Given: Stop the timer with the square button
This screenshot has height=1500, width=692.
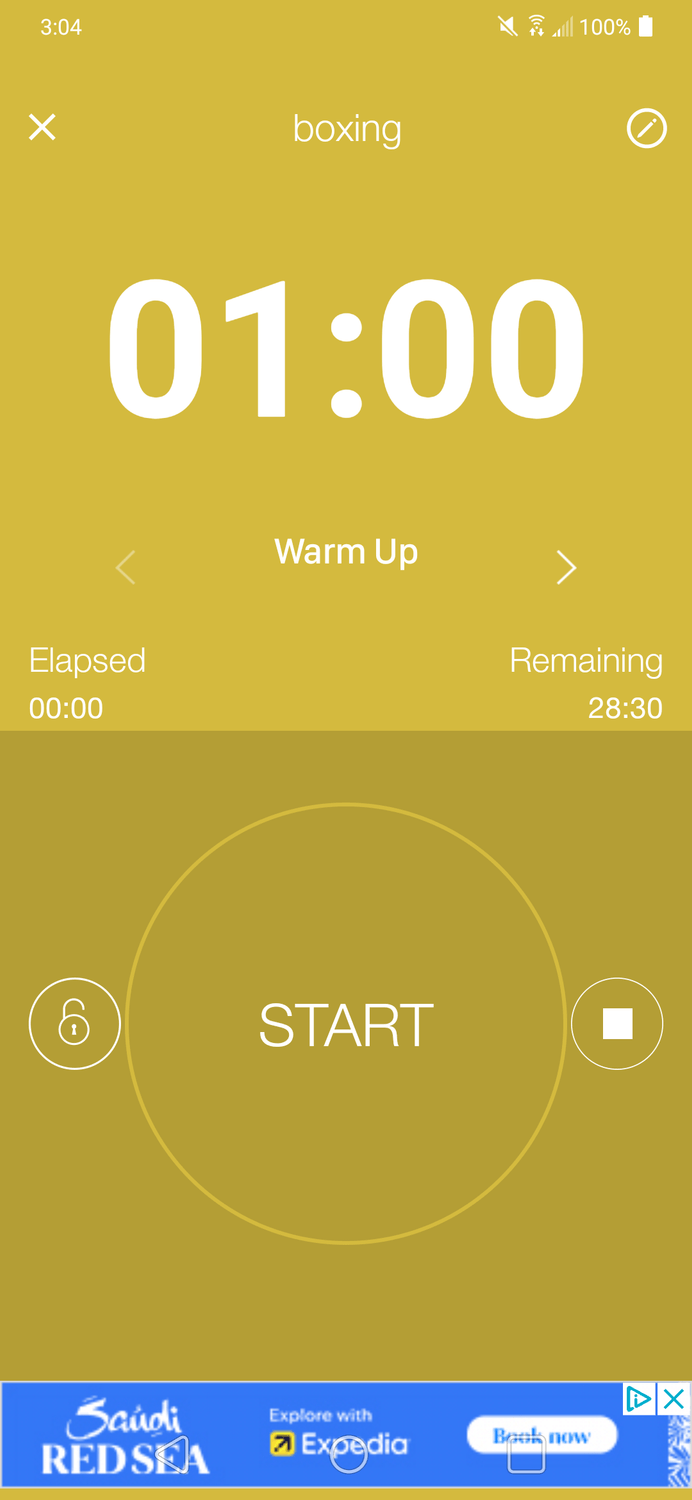Looking at the screenshot, I should tap(617, 1023).
